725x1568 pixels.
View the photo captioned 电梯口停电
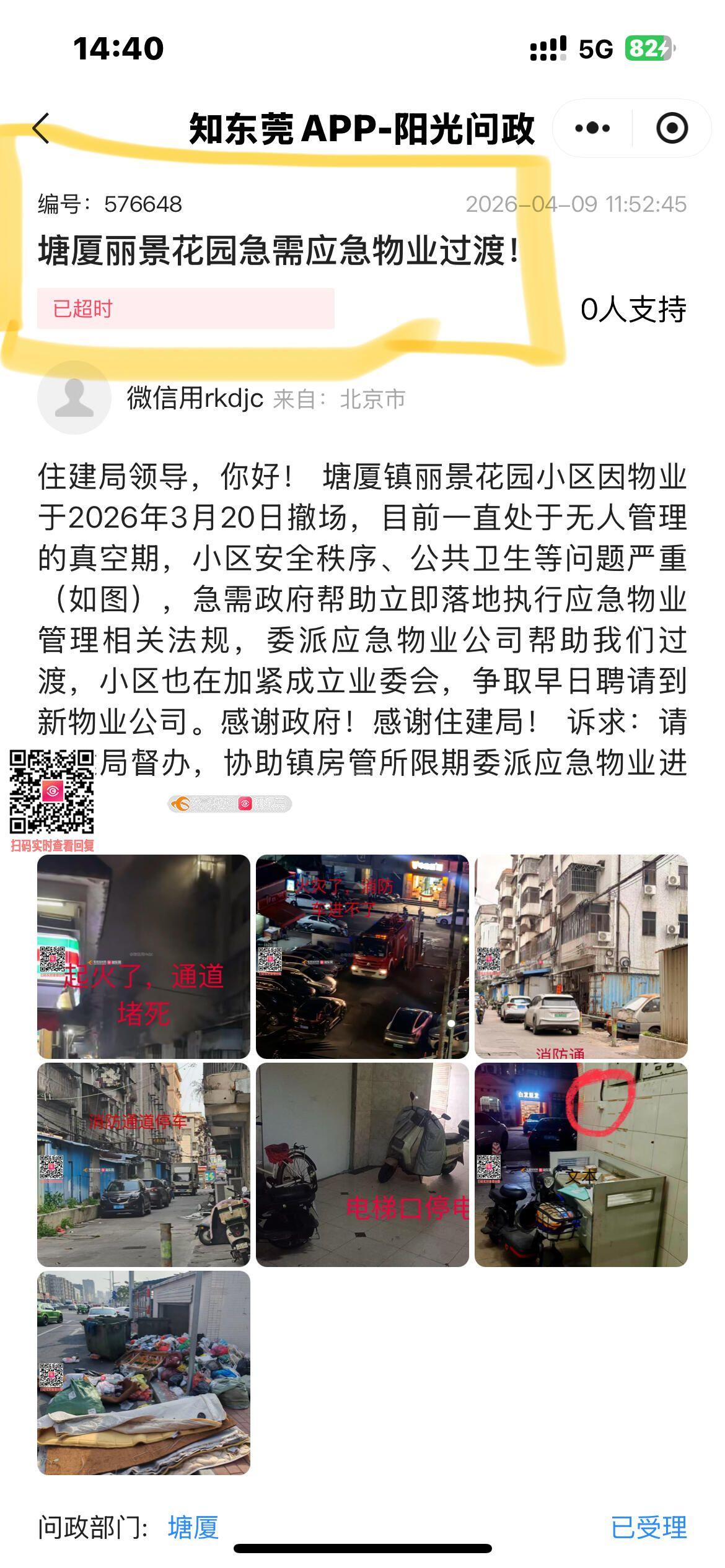362,1164
